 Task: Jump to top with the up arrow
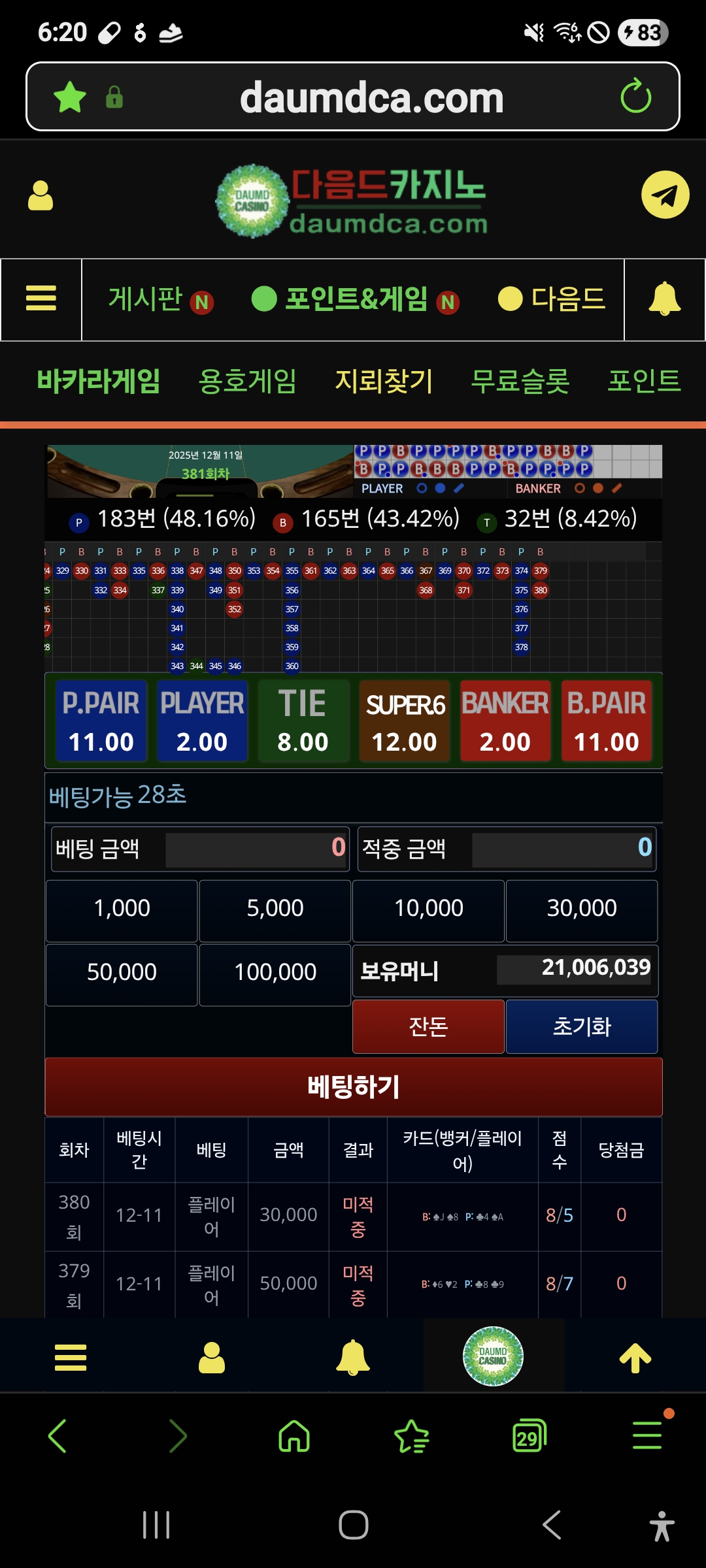click(635, 1358)
